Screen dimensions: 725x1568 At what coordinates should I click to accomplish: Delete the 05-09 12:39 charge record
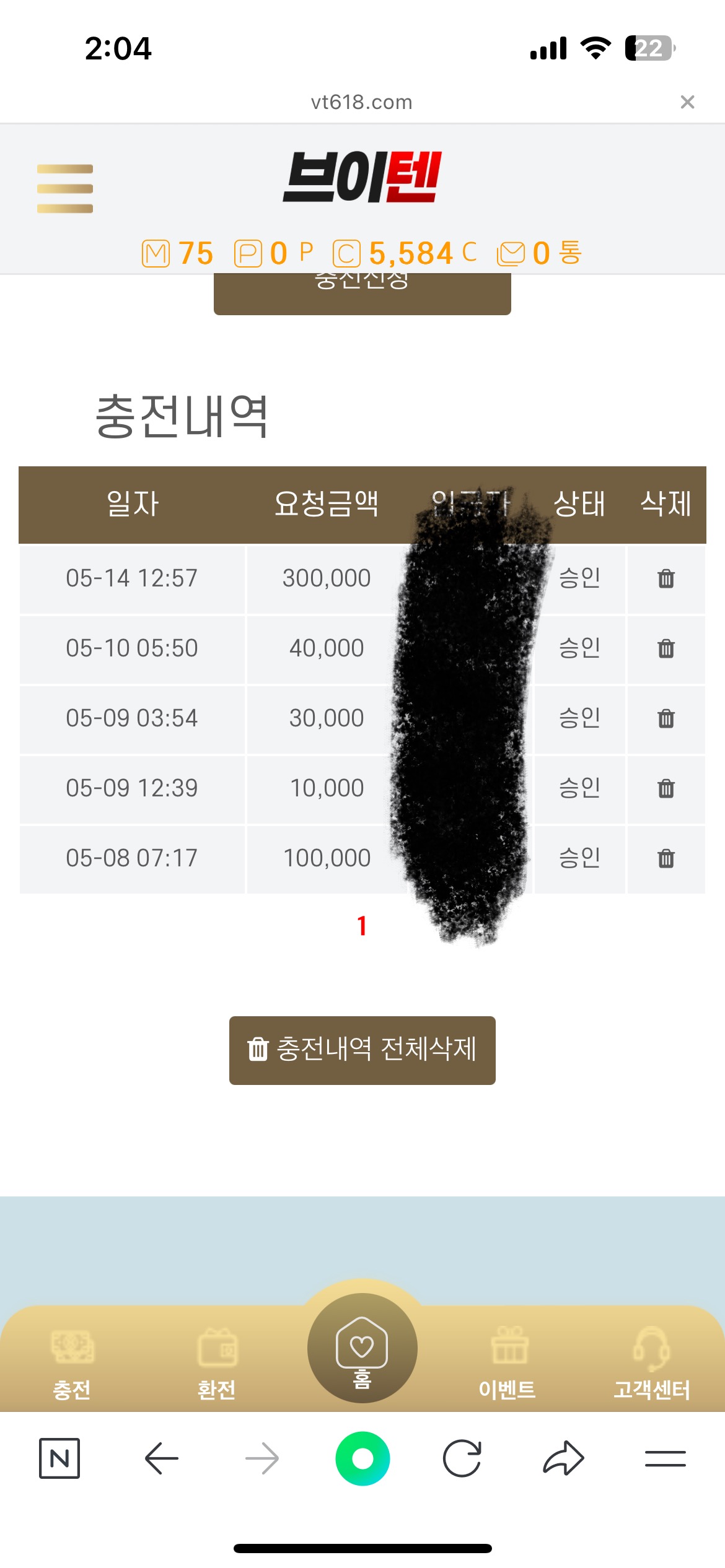point(666,788)
